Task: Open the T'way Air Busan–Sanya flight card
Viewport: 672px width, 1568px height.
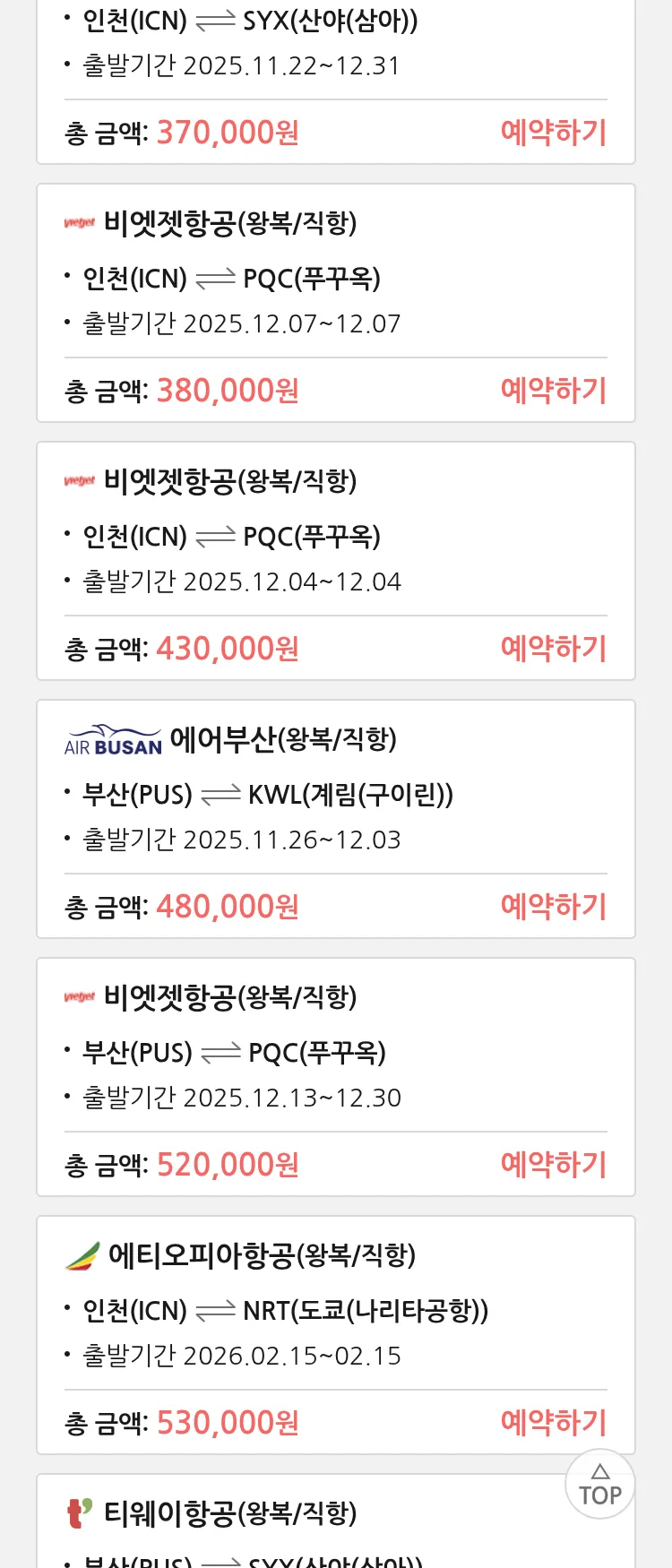Action: (269, 1523)
